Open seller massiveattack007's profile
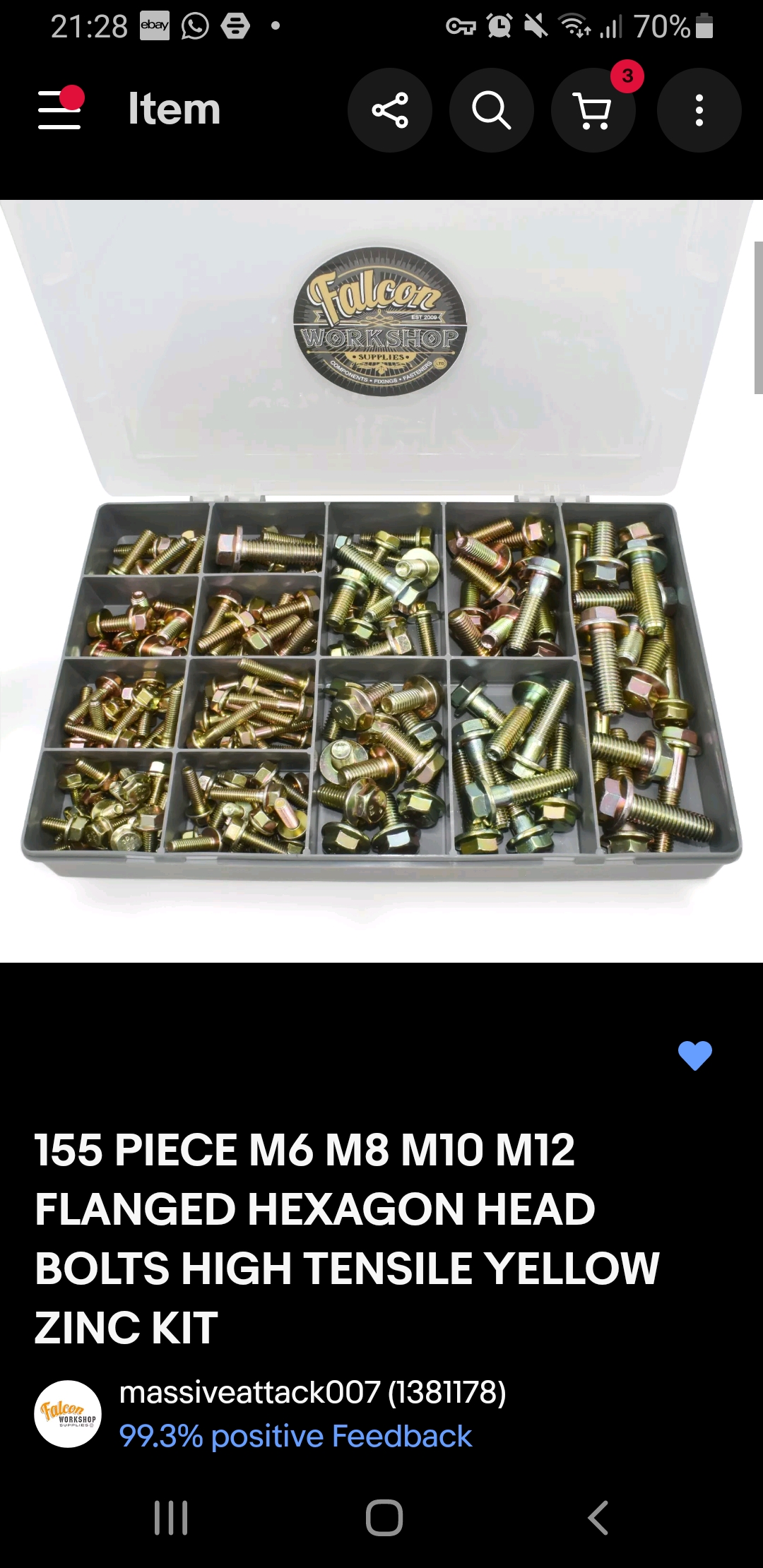This screenshot has width=763, height=1568. pyautogui.click(x=312, y=1392)
